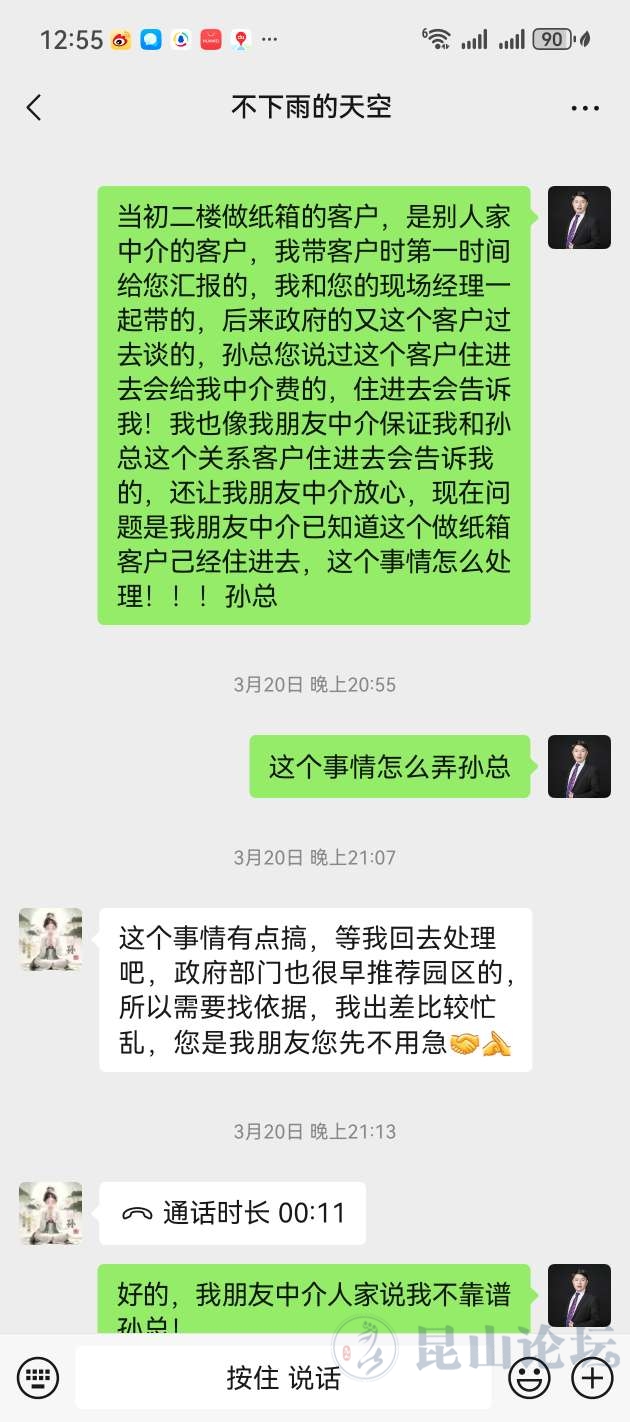630x1422 pixels.
Task: Open the chat info overflow menu
Action: [585, 108]
